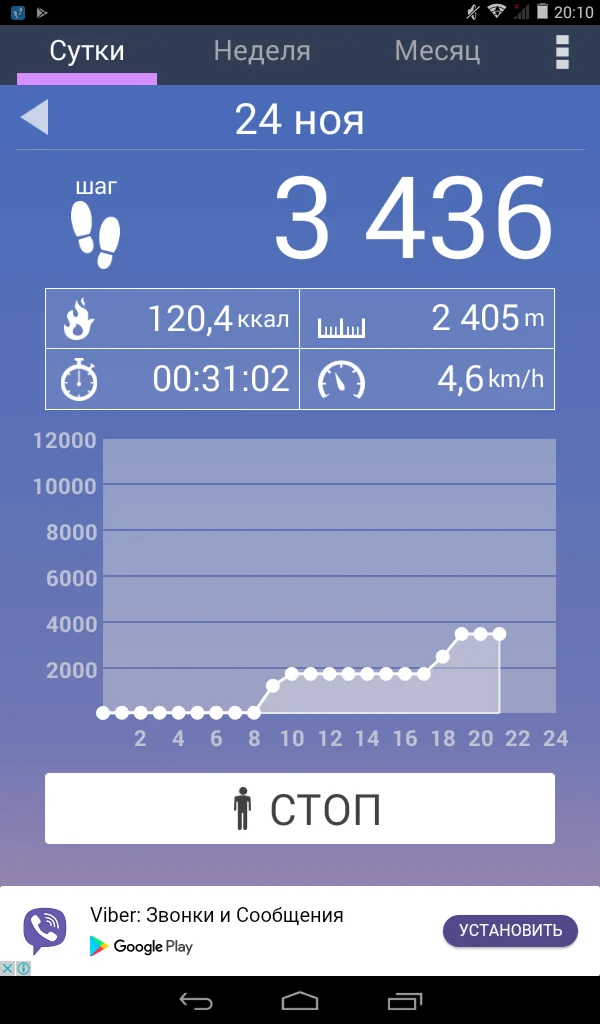Switch to the Неделя tab
Viewport: 600px width, 1024px height.
pos(262,52)
